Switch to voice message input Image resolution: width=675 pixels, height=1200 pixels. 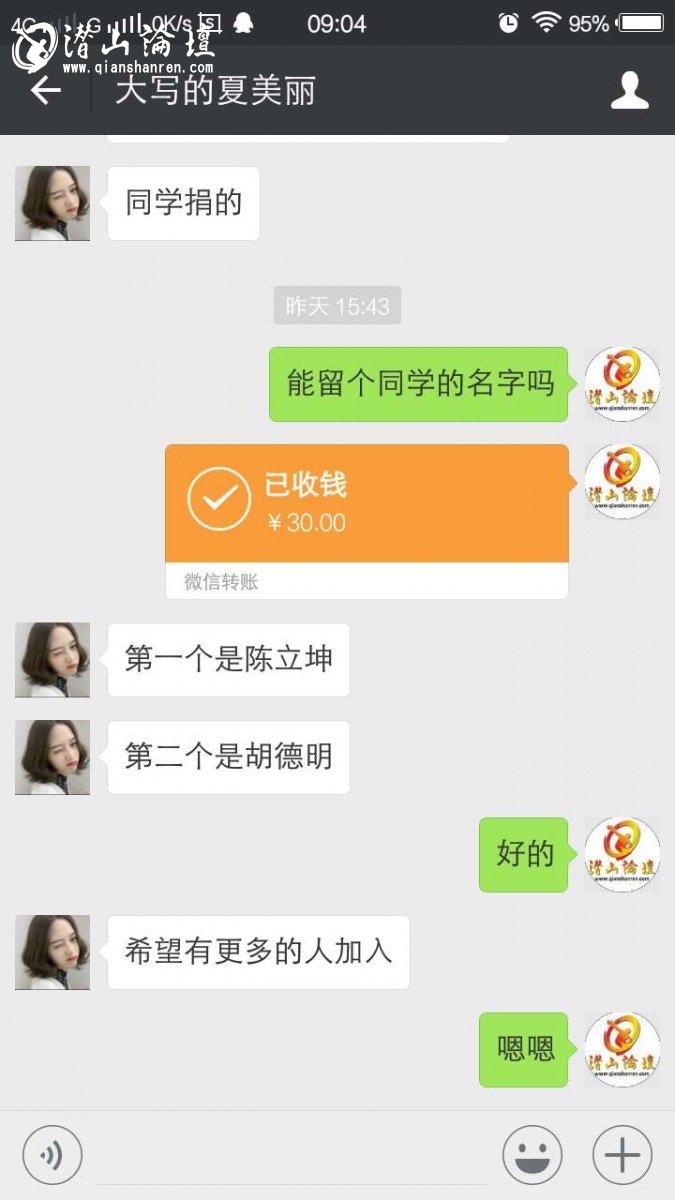tap(52, 1155)
